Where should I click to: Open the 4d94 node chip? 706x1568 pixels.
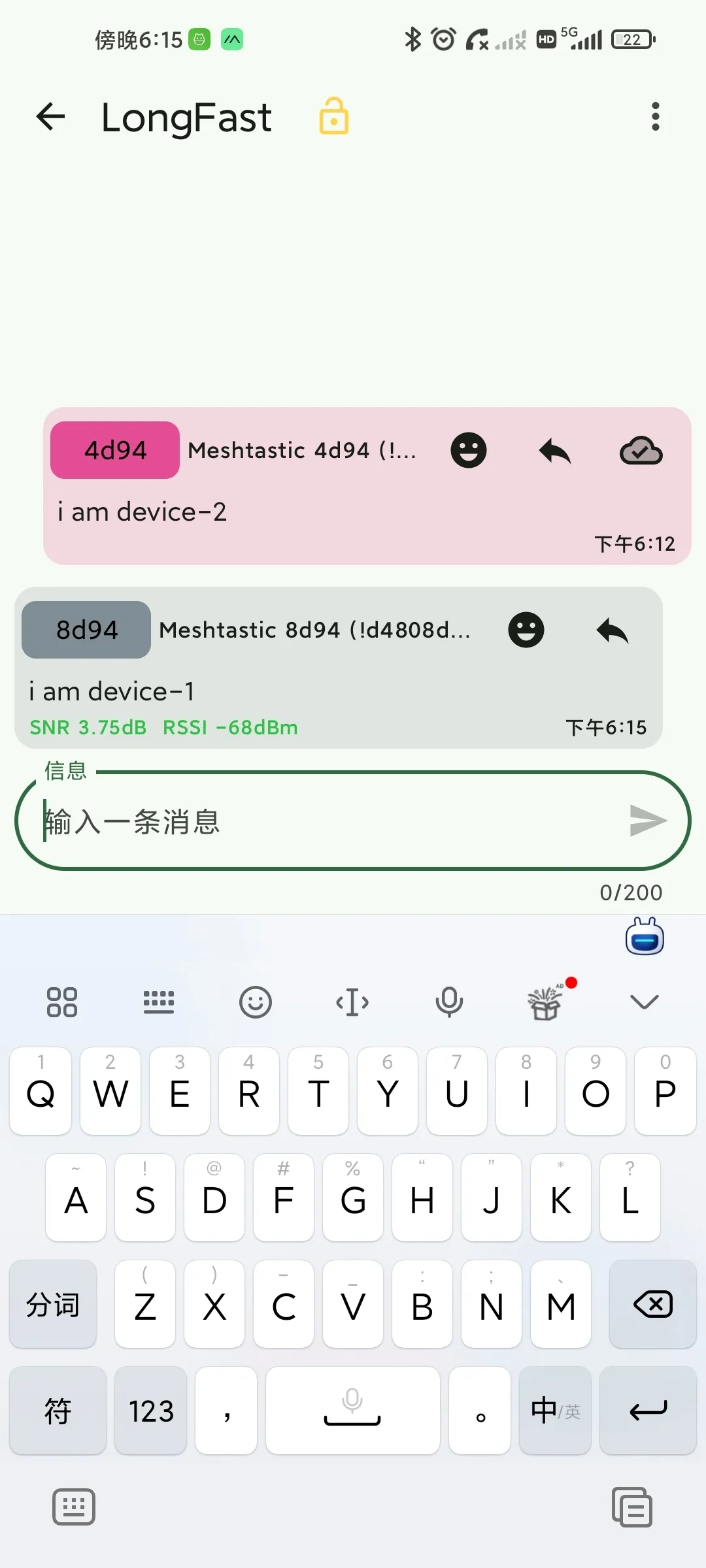[115, 450]
